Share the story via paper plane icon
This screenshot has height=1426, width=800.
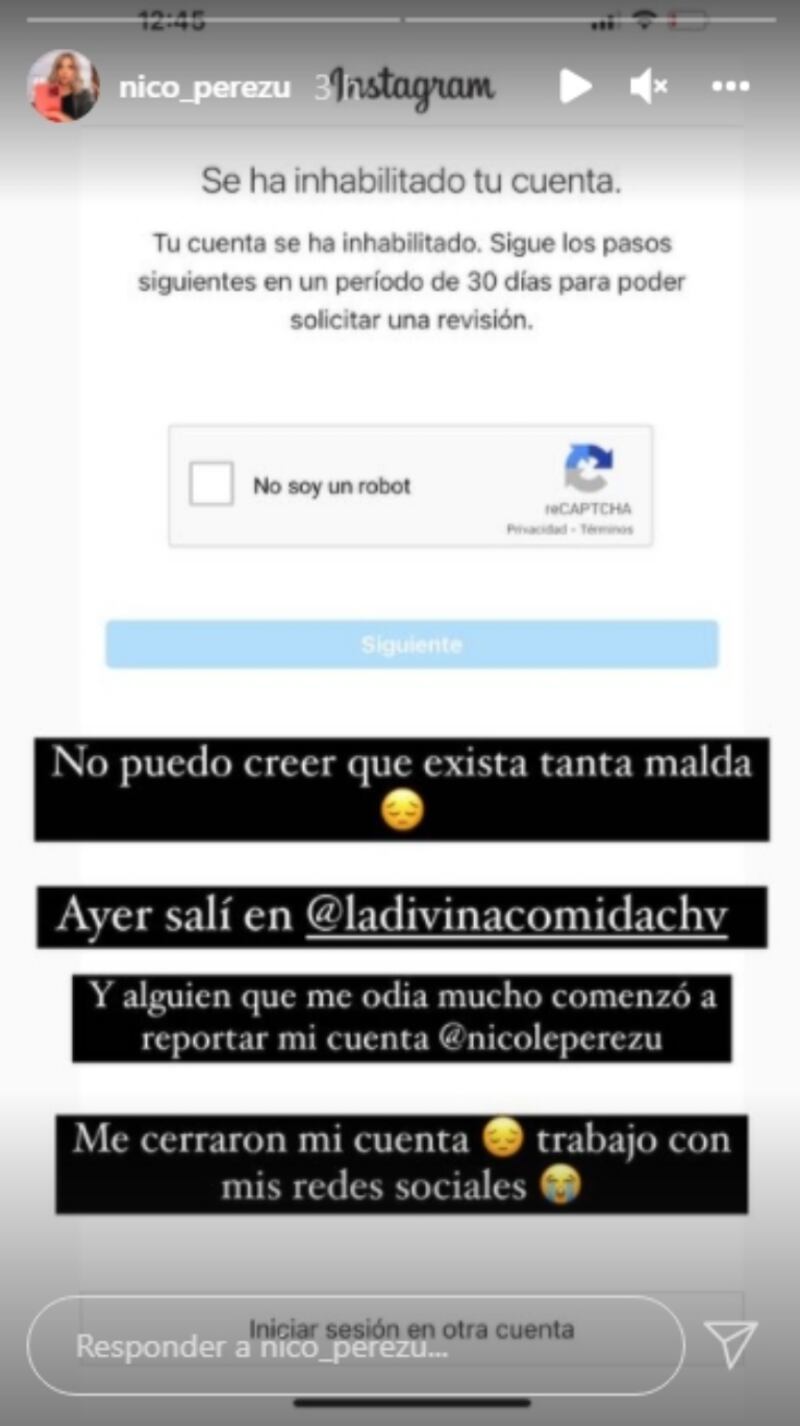730,1344
